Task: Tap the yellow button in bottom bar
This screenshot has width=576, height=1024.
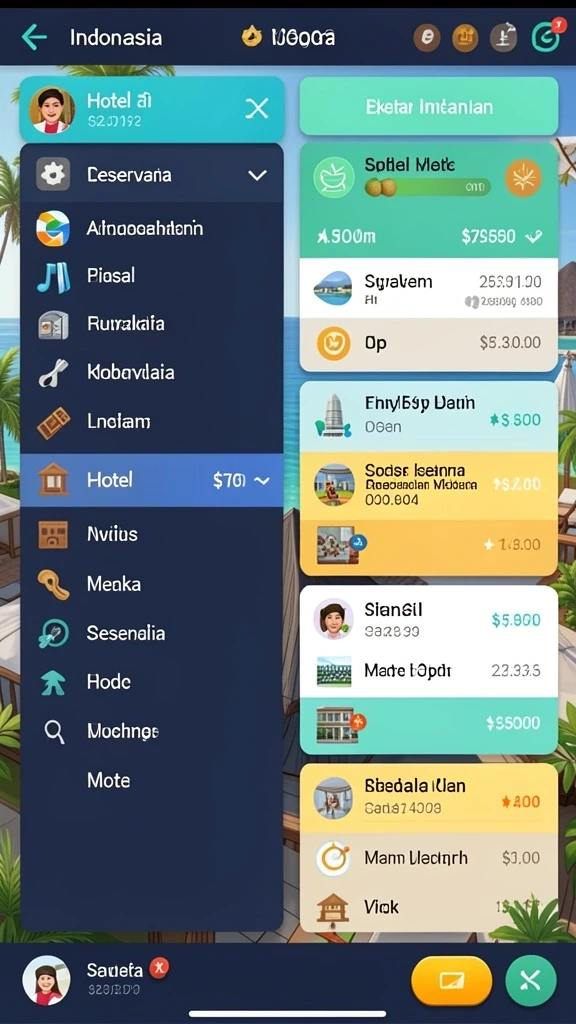Action: pos(451,980)
